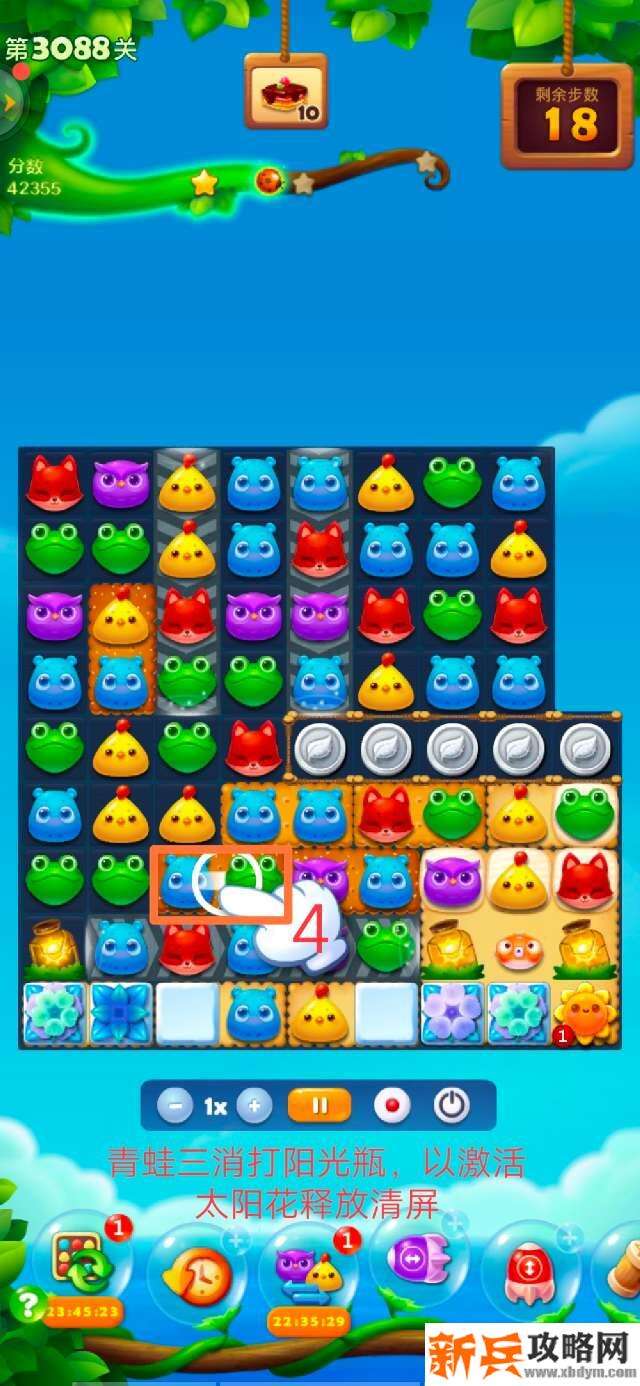Image resolution: width=640 pixels, height=1386 pixels.
Task: Expand the side panel arrow near level title
Action: pyautogui.click(x=10, y=103)
